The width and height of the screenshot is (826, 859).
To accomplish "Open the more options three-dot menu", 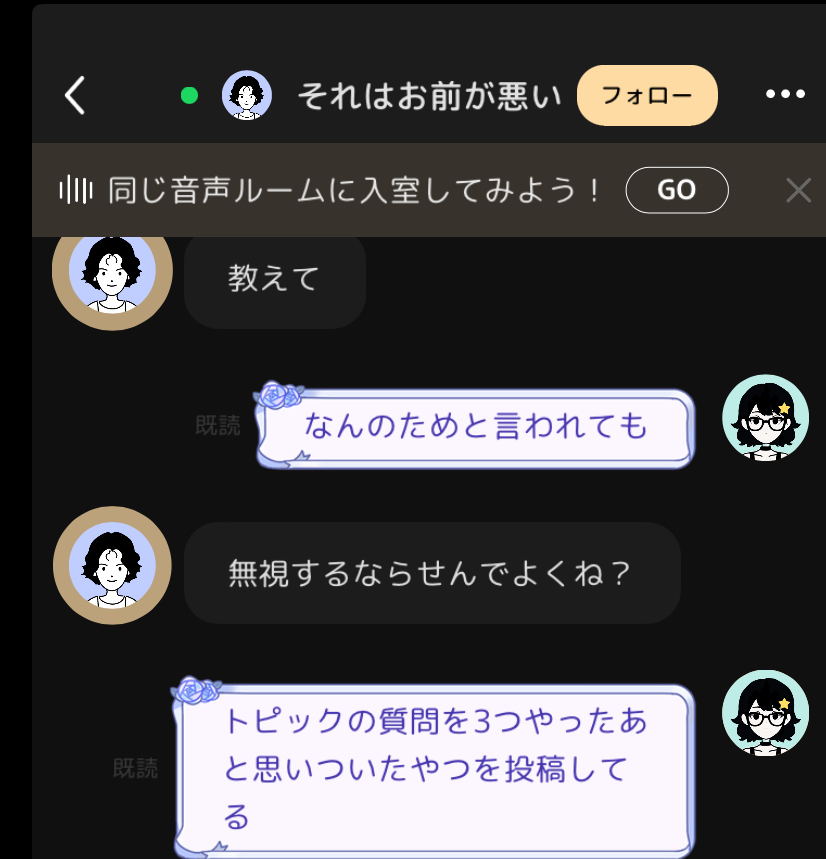I will [x=786, y=94].
